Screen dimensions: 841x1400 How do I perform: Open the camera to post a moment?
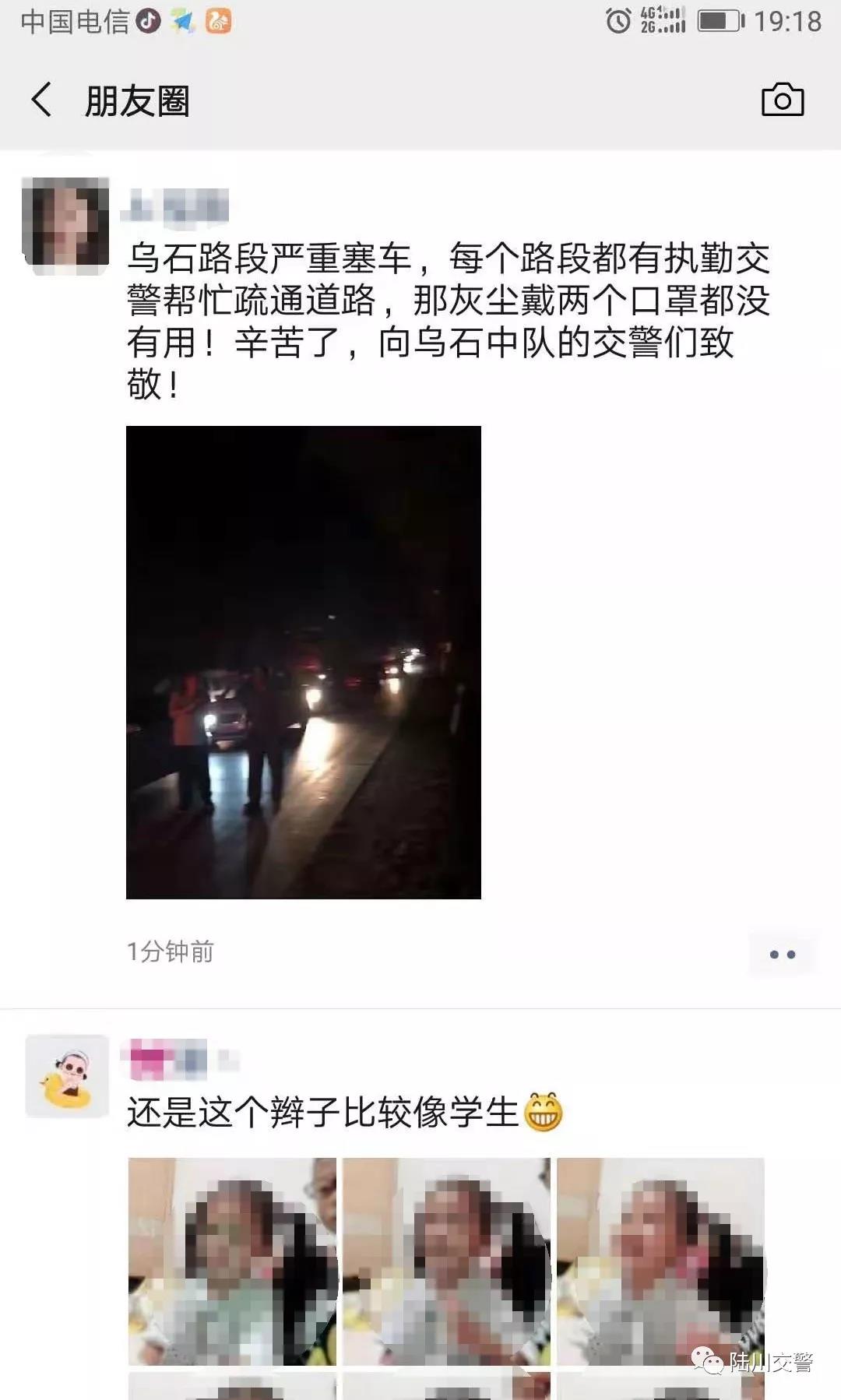pos(782,100)
